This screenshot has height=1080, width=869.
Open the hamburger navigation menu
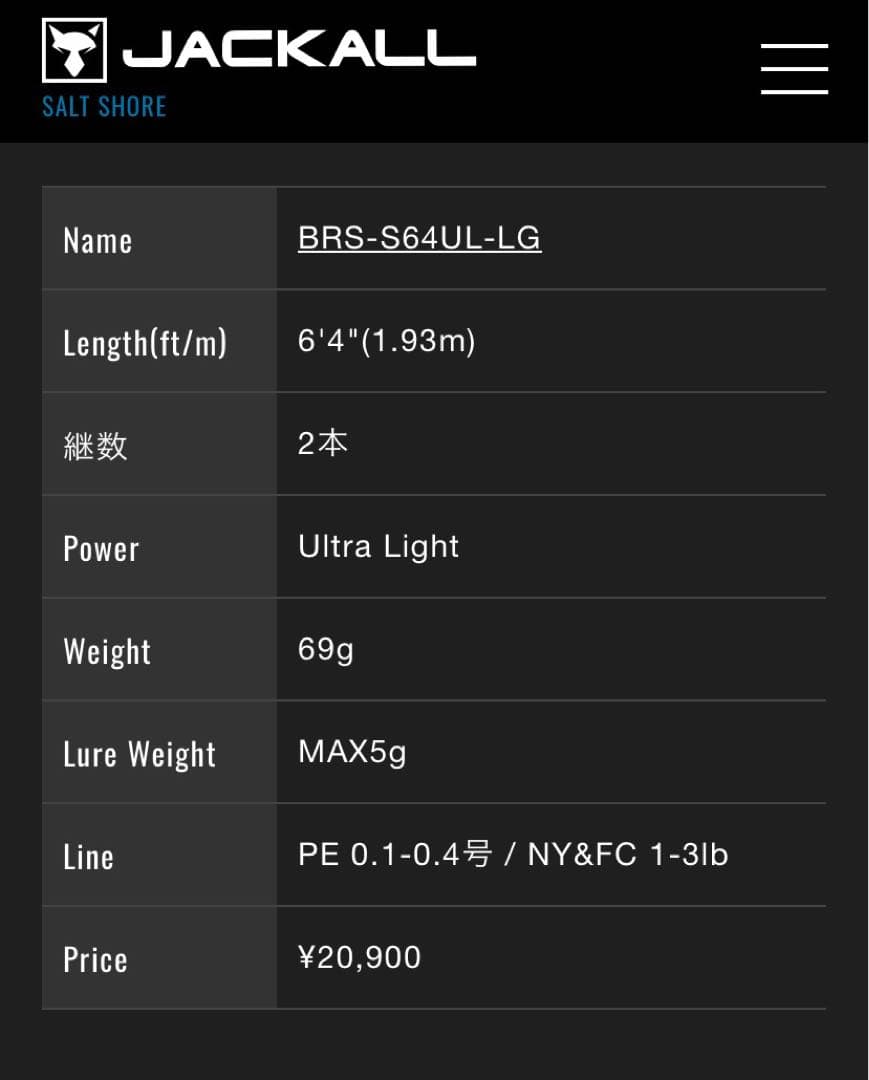[x=793, y=67]
